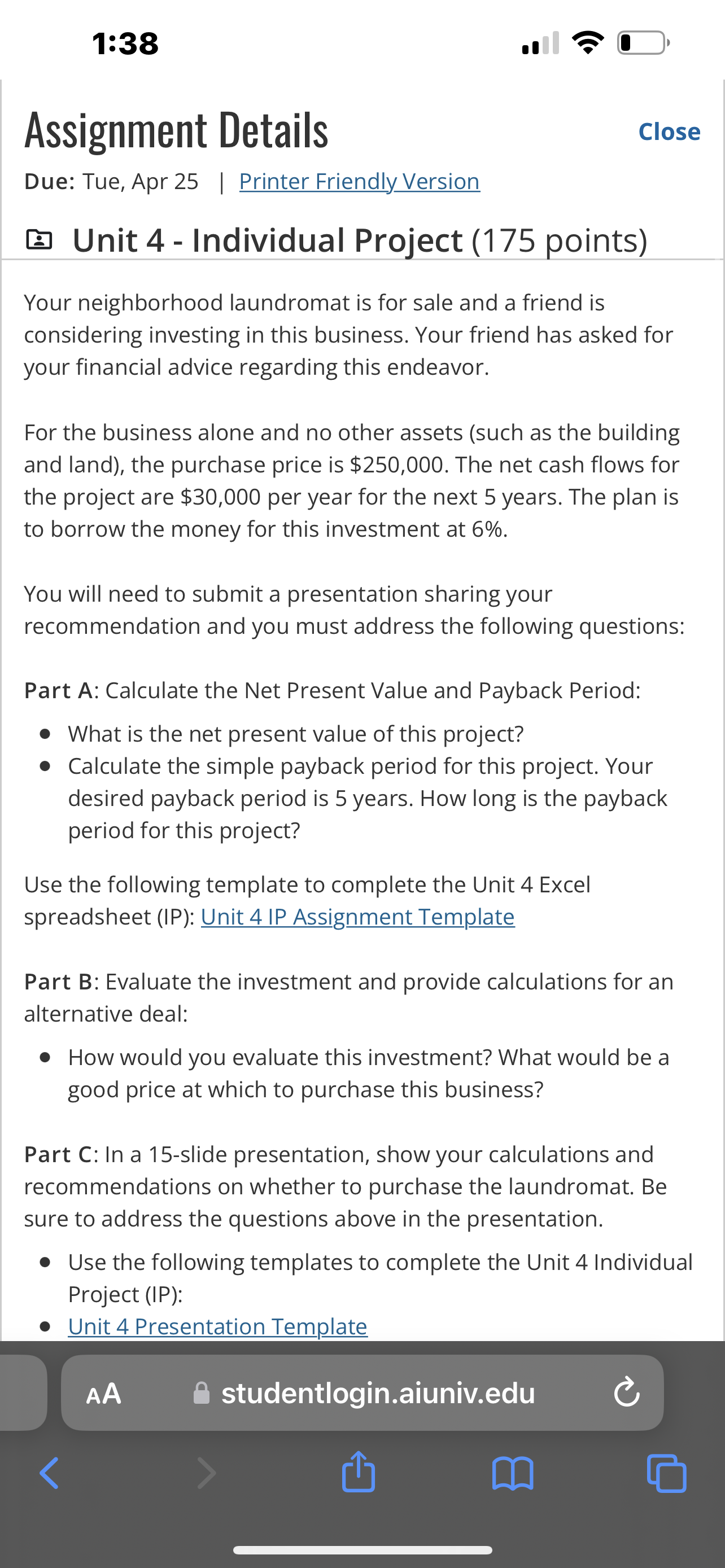Open Safari bookmarks
This screenshot has height=1568, width=725.
point(513,1474)
